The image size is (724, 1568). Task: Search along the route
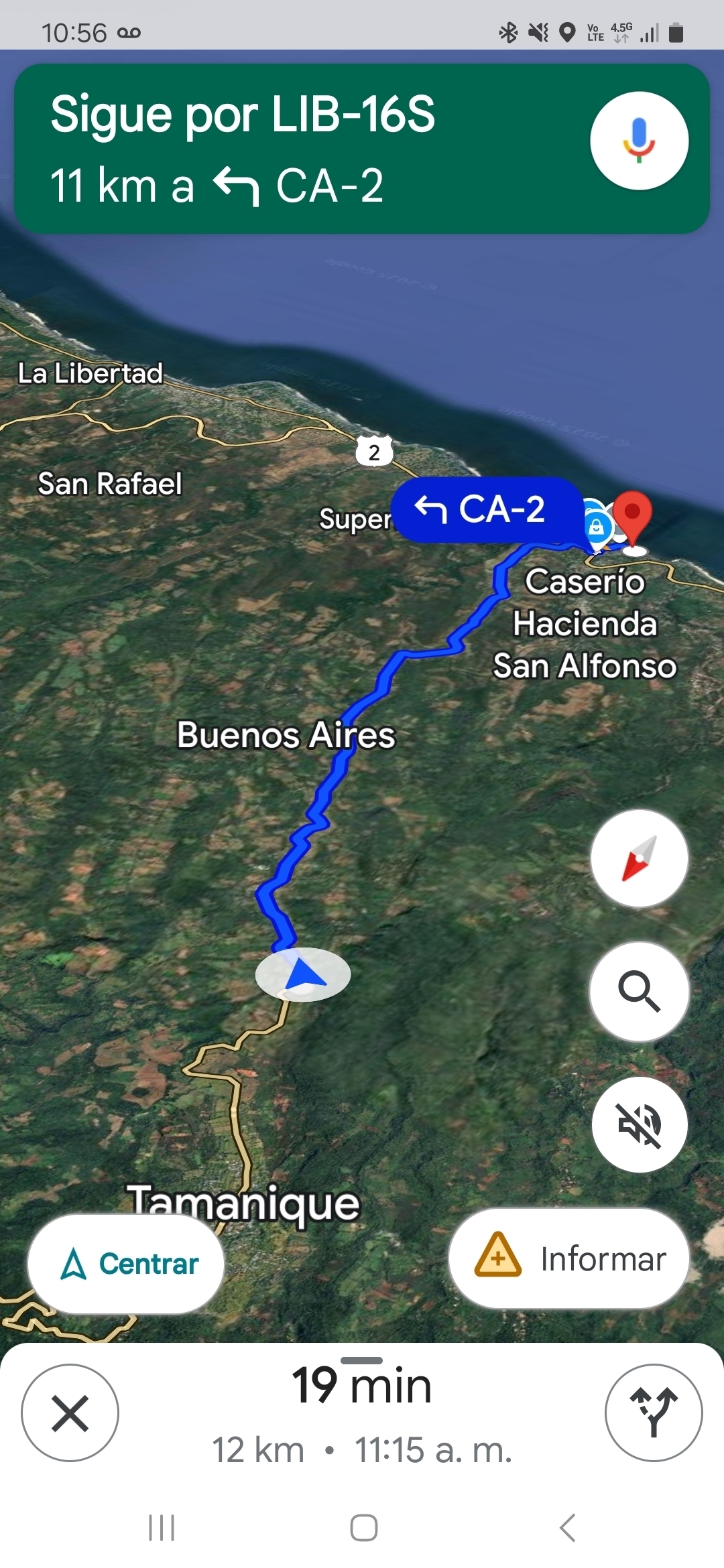(639, 991)
